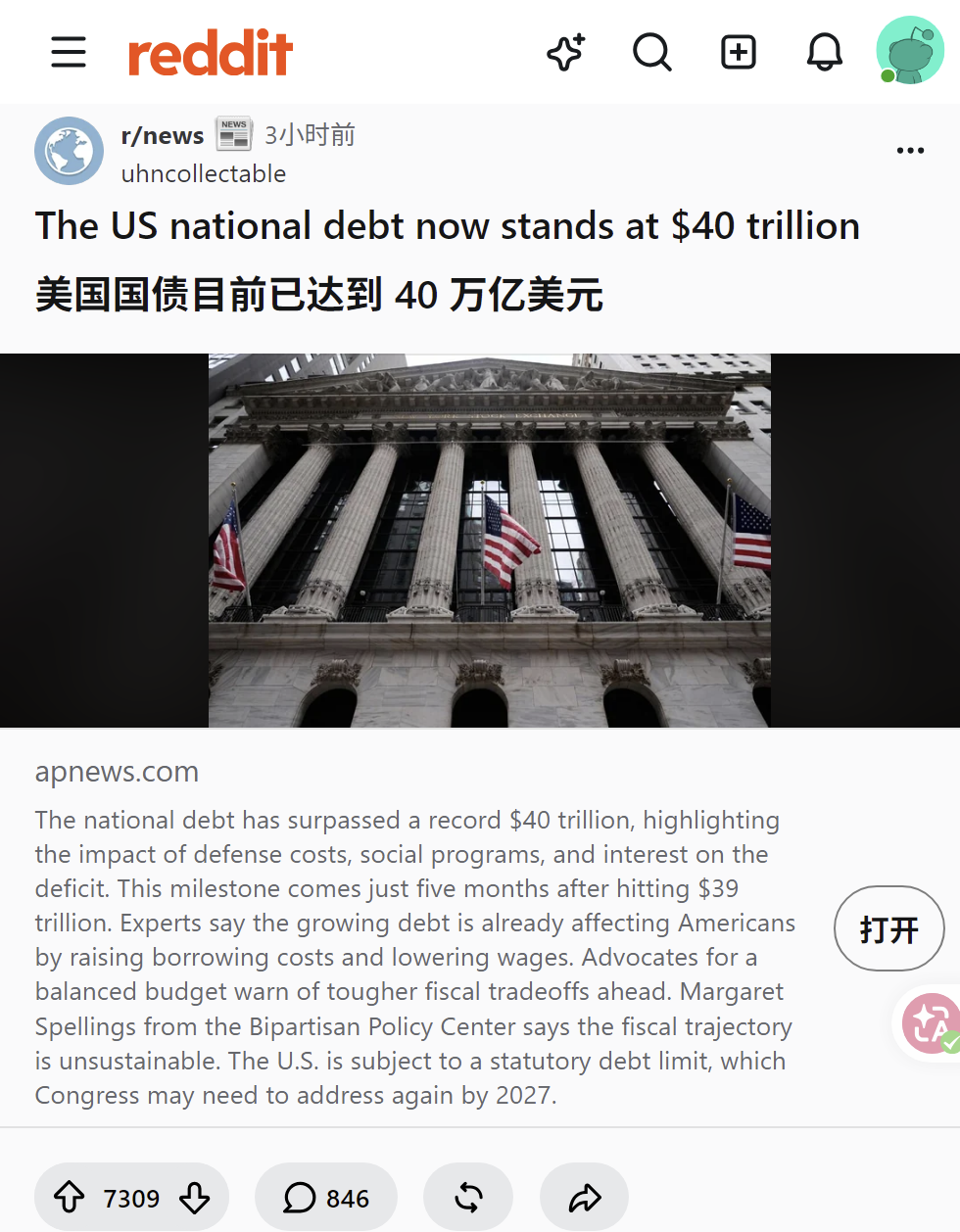View user uhncollectable's profile
Screen dimensions: 960x1232
click(x=204, y=173)
